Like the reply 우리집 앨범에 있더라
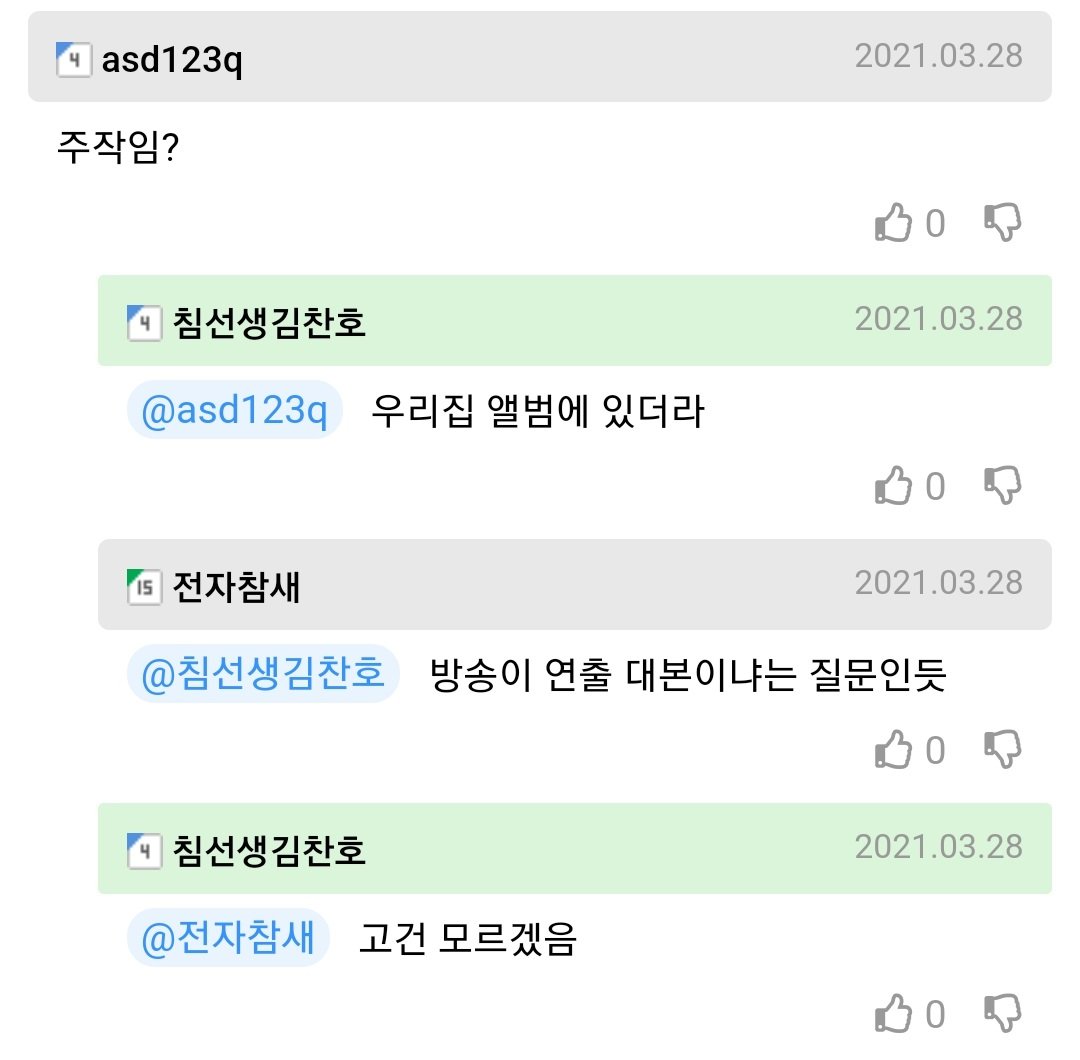This screenshot has height=1060, width=1080. [894, 487]
